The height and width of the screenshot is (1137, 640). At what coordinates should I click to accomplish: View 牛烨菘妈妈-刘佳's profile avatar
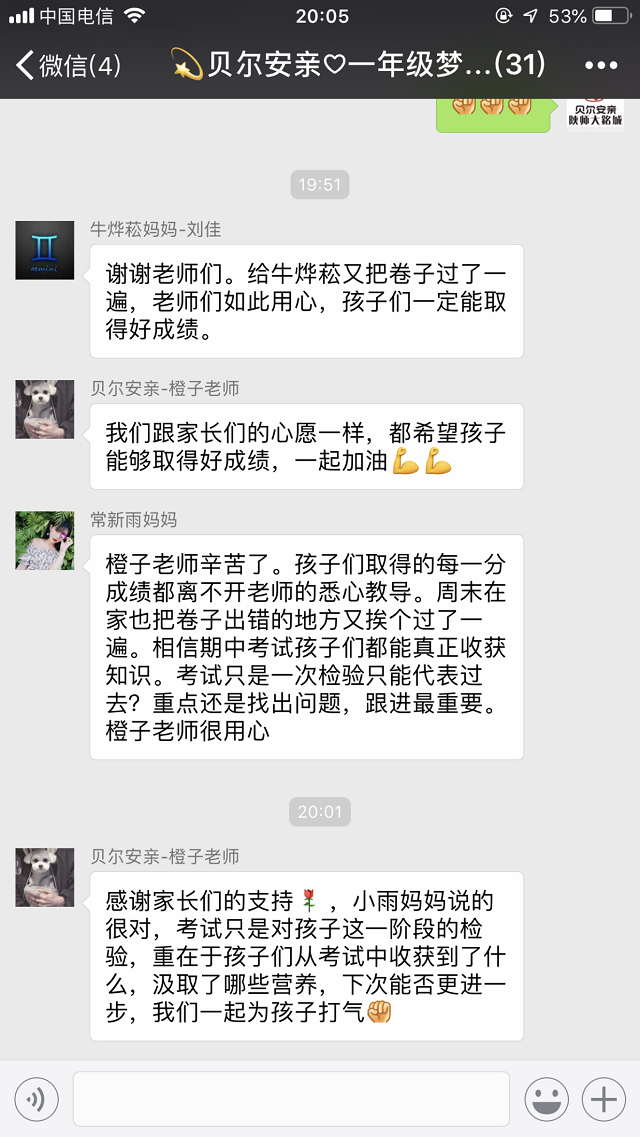pos(45,250)
